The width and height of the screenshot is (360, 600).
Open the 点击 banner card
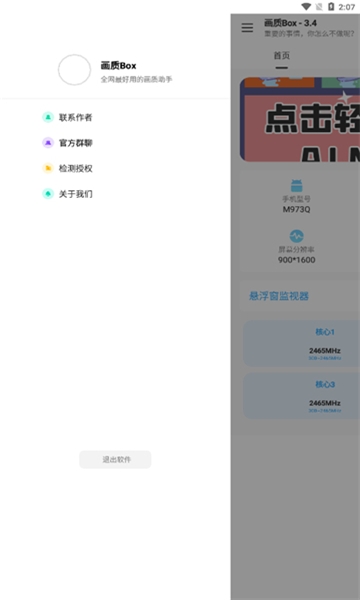300,119
